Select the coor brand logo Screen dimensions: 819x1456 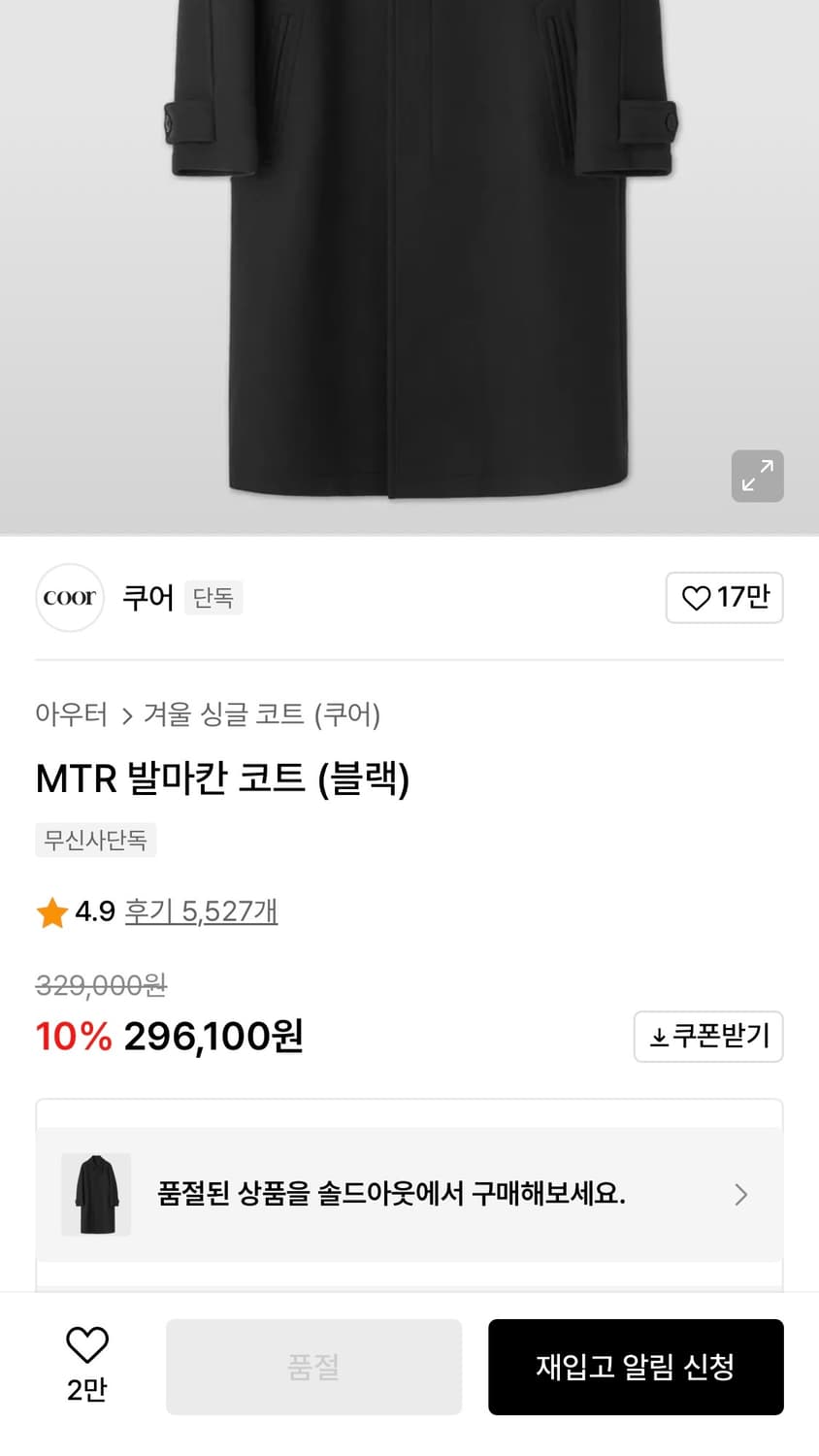point(69,597)
